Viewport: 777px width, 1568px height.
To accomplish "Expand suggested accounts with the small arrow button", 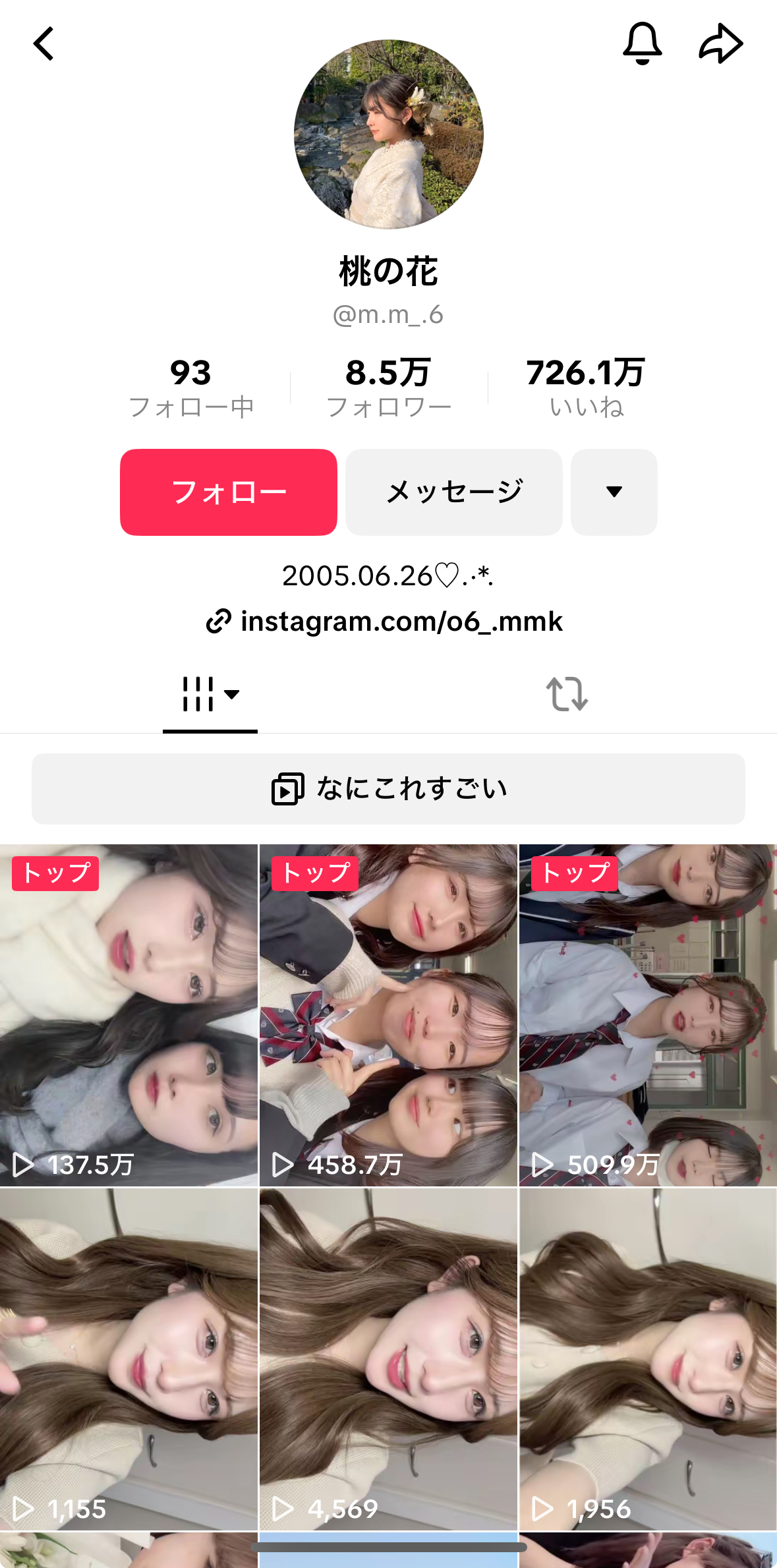I will point(614,492).
